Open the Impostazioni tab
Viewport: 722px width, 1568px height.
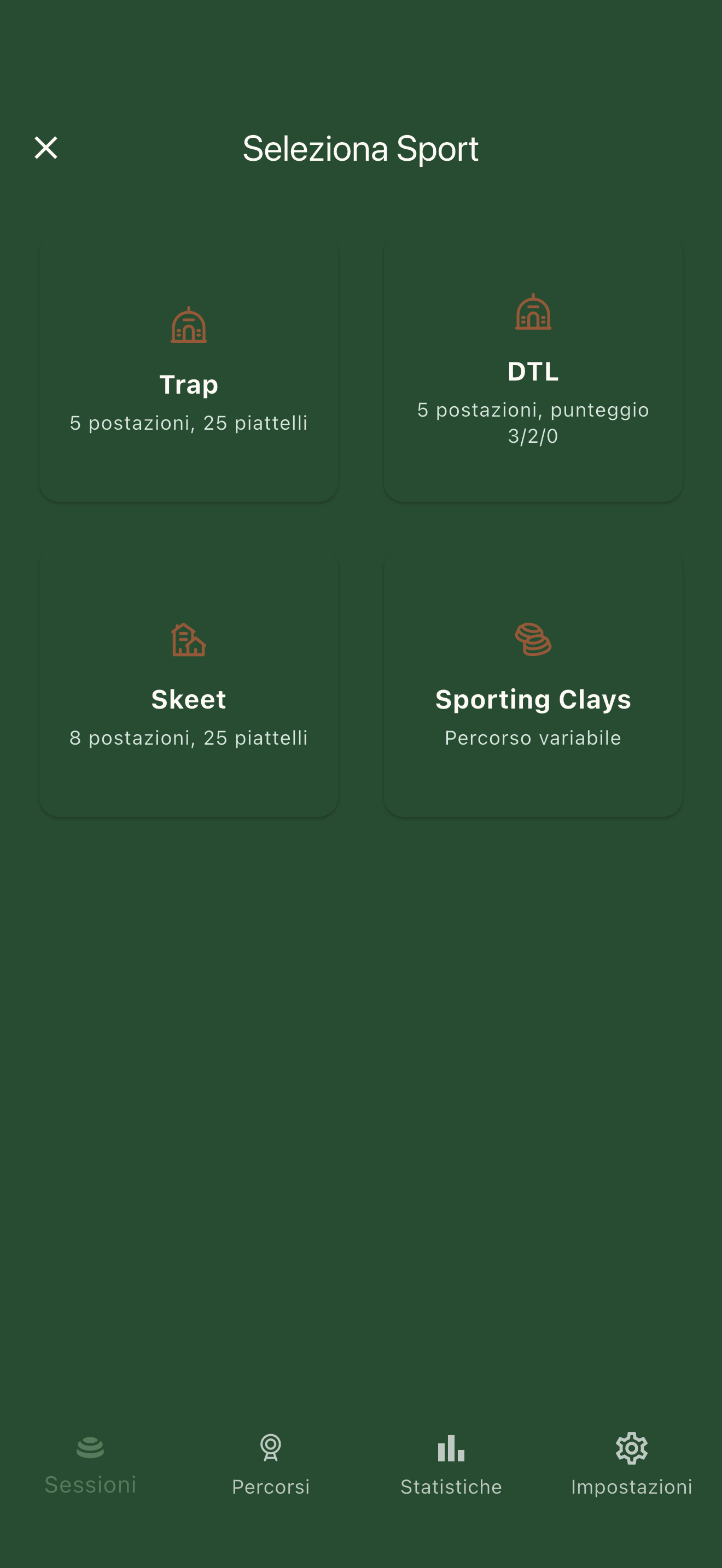click(631, 1465)
